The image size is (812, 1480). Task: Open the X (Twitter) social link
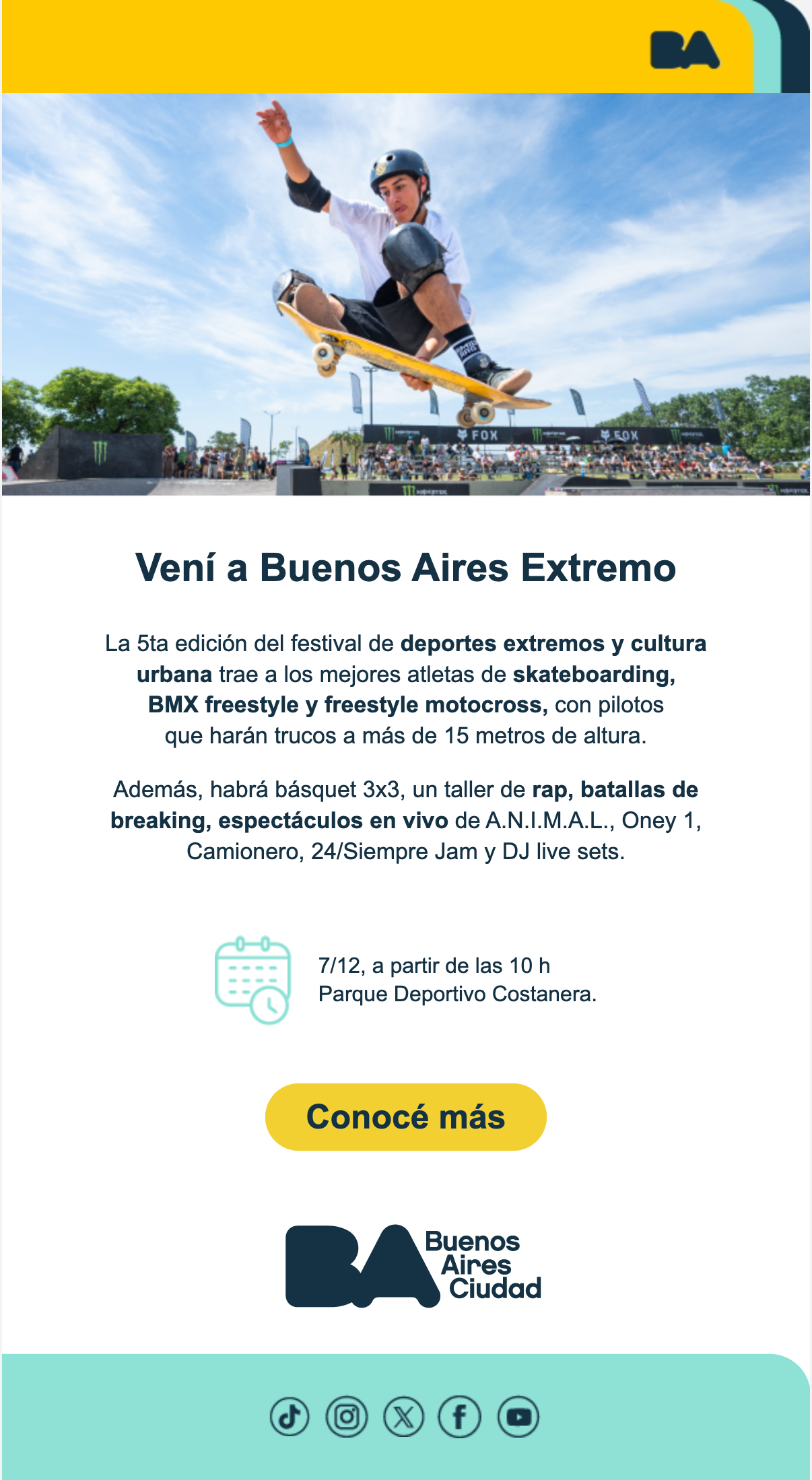click(x=403, y=1417)
